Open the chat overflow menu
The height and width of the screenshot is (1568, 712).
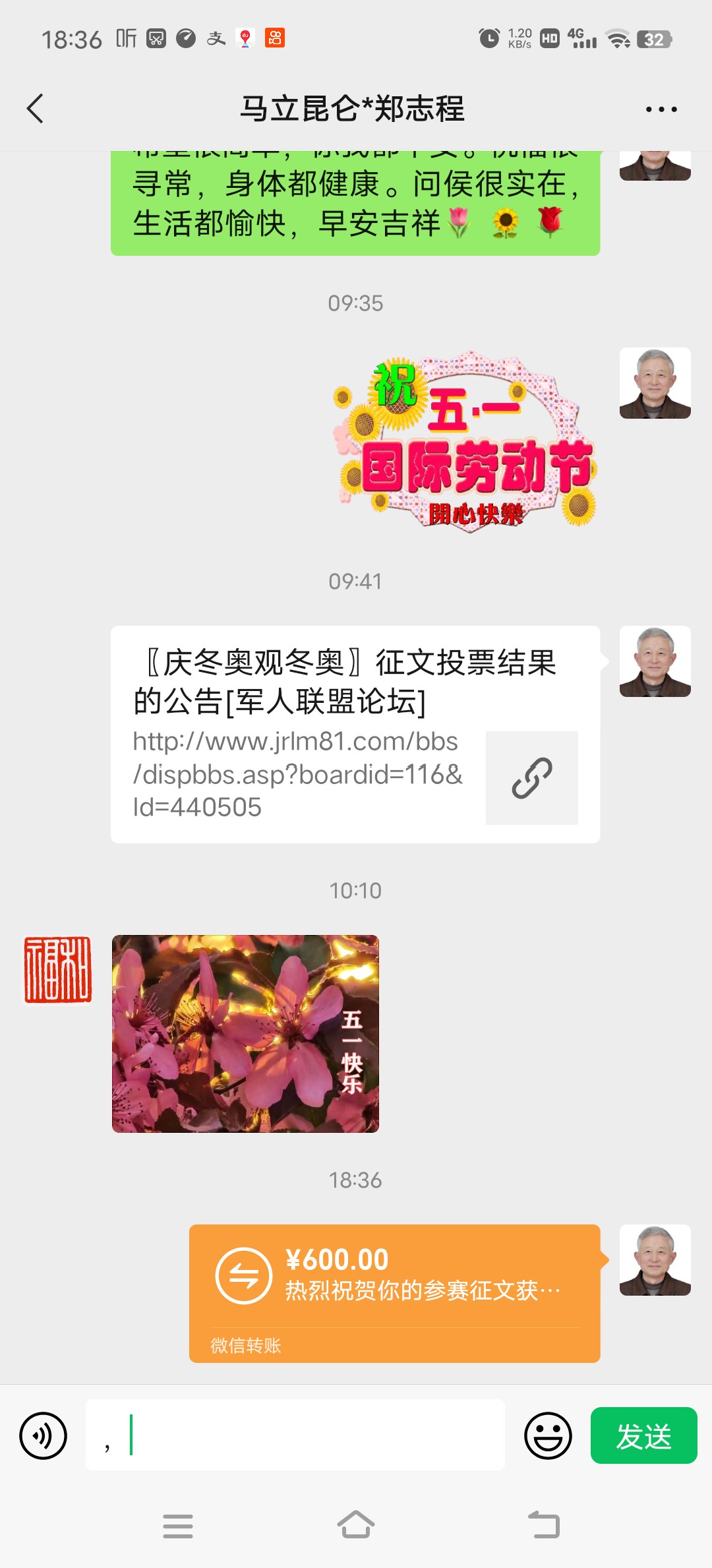pos(661,109)
